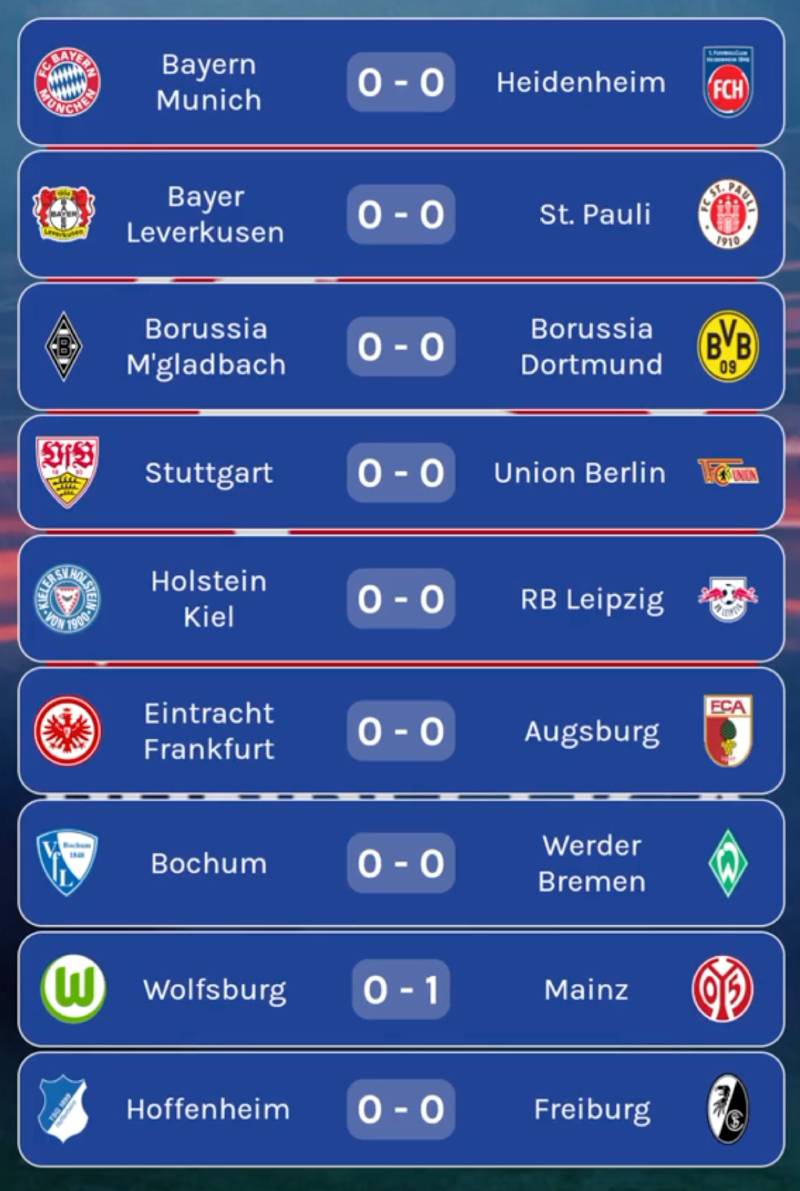This screenshot has width=800, height=1191.
Task: Open the Wolfsburg 0-1 Mainz score
Action: (x=401, y=989)
